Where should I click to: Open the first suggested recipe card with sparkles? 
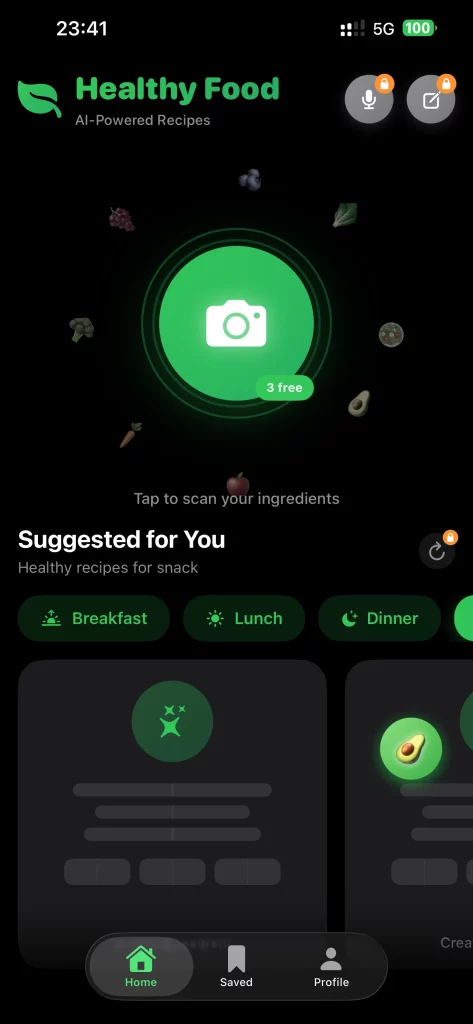(x=172, y=813)
